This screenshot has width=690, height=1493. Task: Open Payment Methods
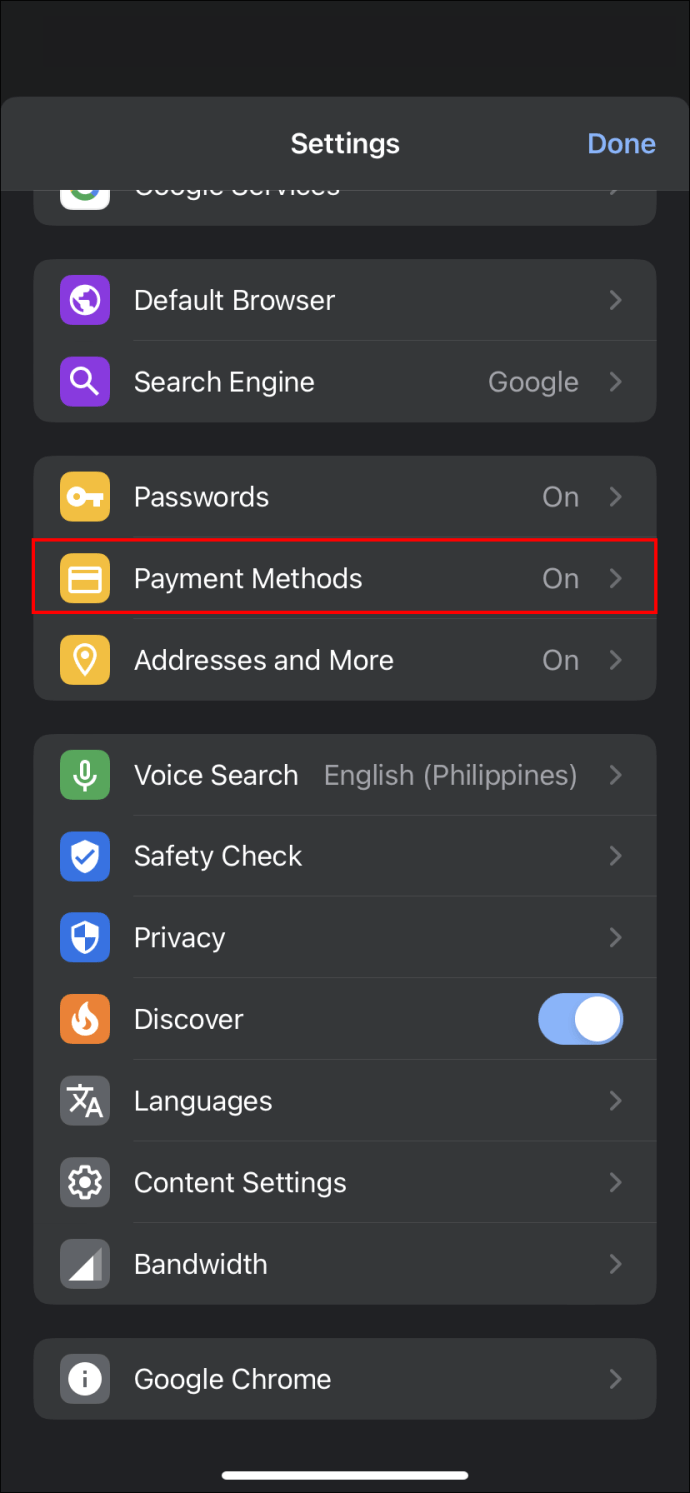(x=345, y=578)
